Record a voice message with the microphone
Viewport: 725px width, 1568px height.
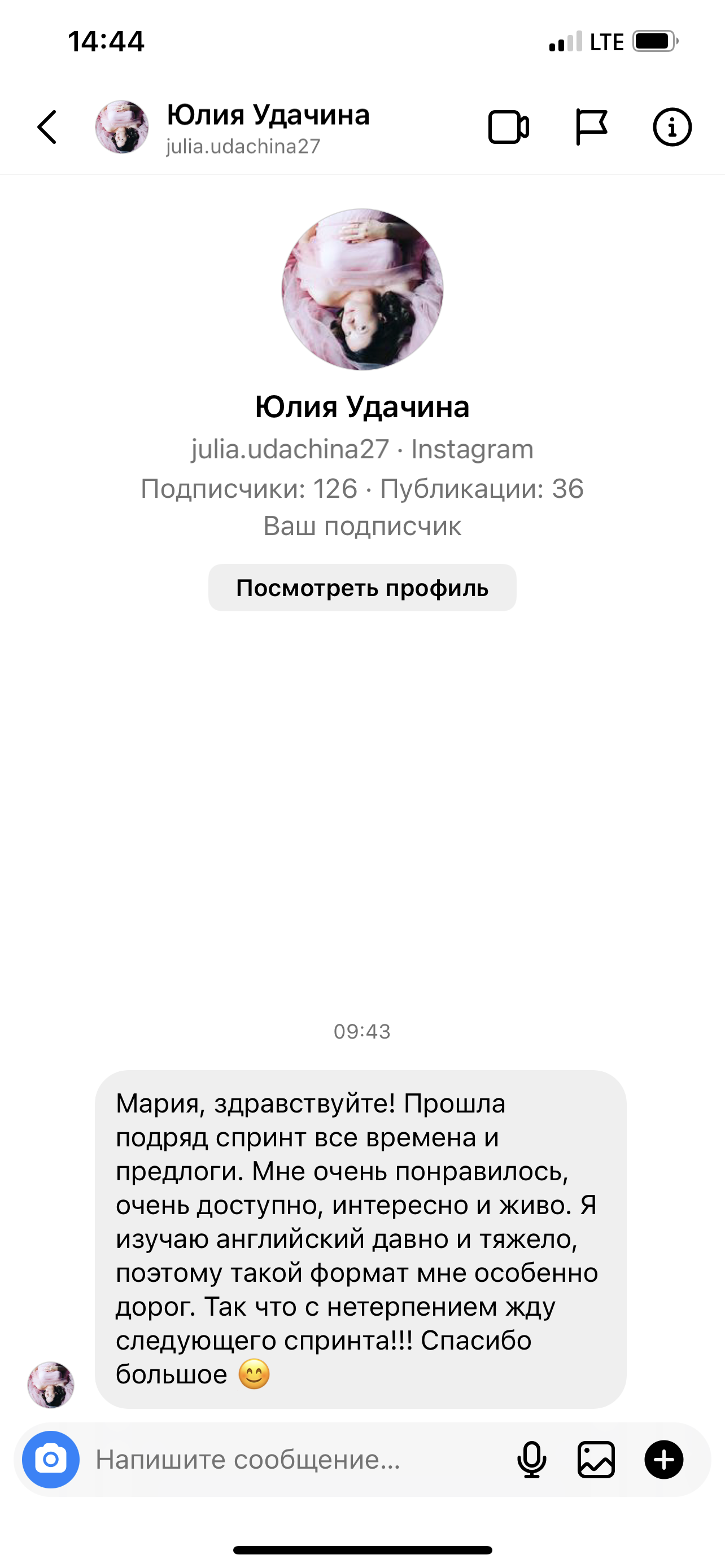pos(531,1460)
